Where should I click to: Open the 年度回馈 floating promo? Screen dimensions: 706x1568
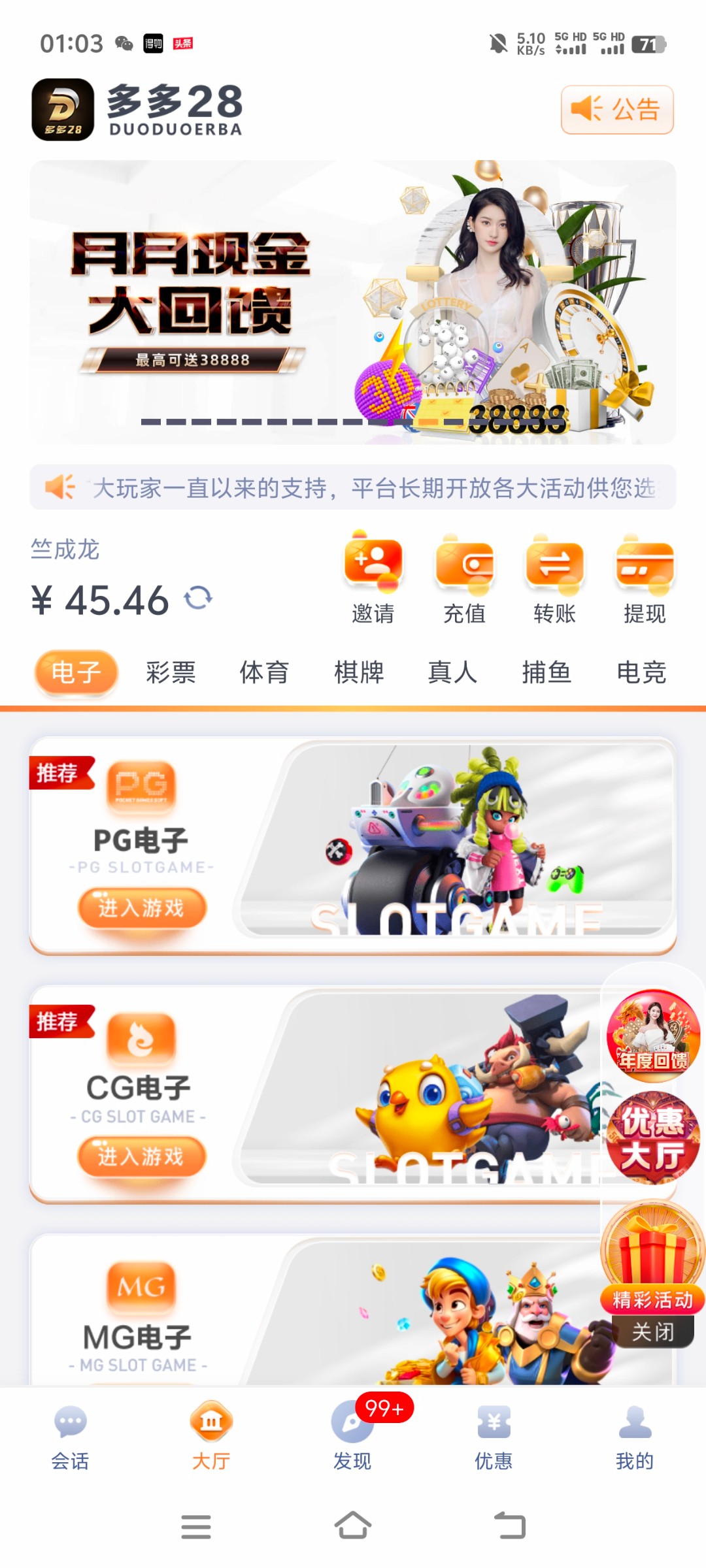coord(652,1036)
